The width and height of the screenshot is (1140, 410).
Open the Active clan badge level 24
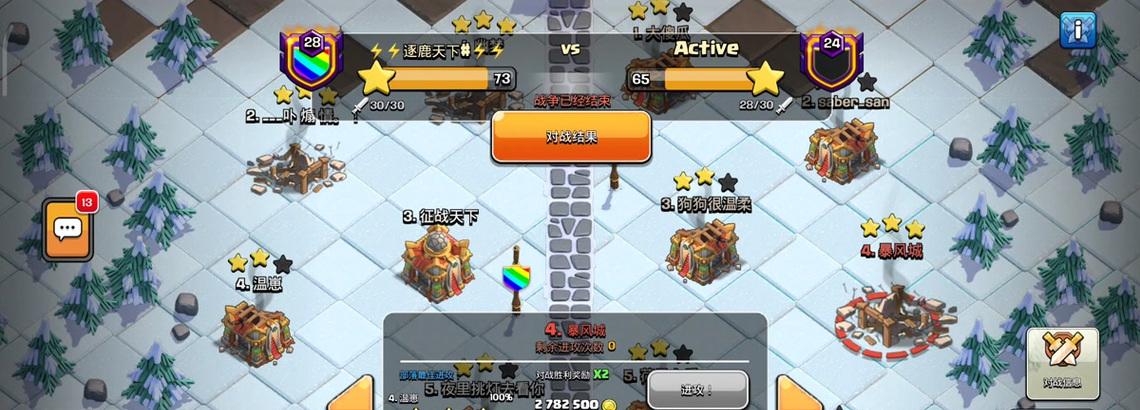point(832,64)
